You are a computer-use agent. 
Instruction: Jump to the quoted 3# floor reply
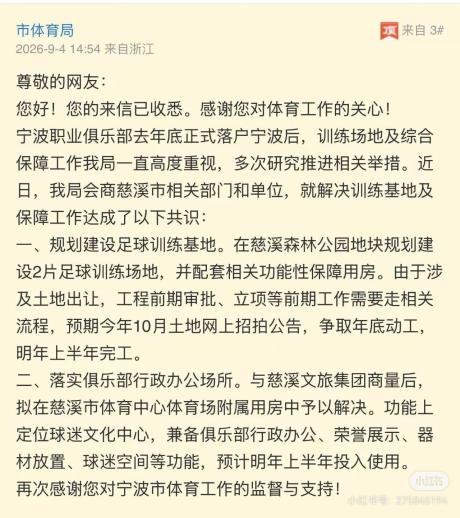click(423, 30)
